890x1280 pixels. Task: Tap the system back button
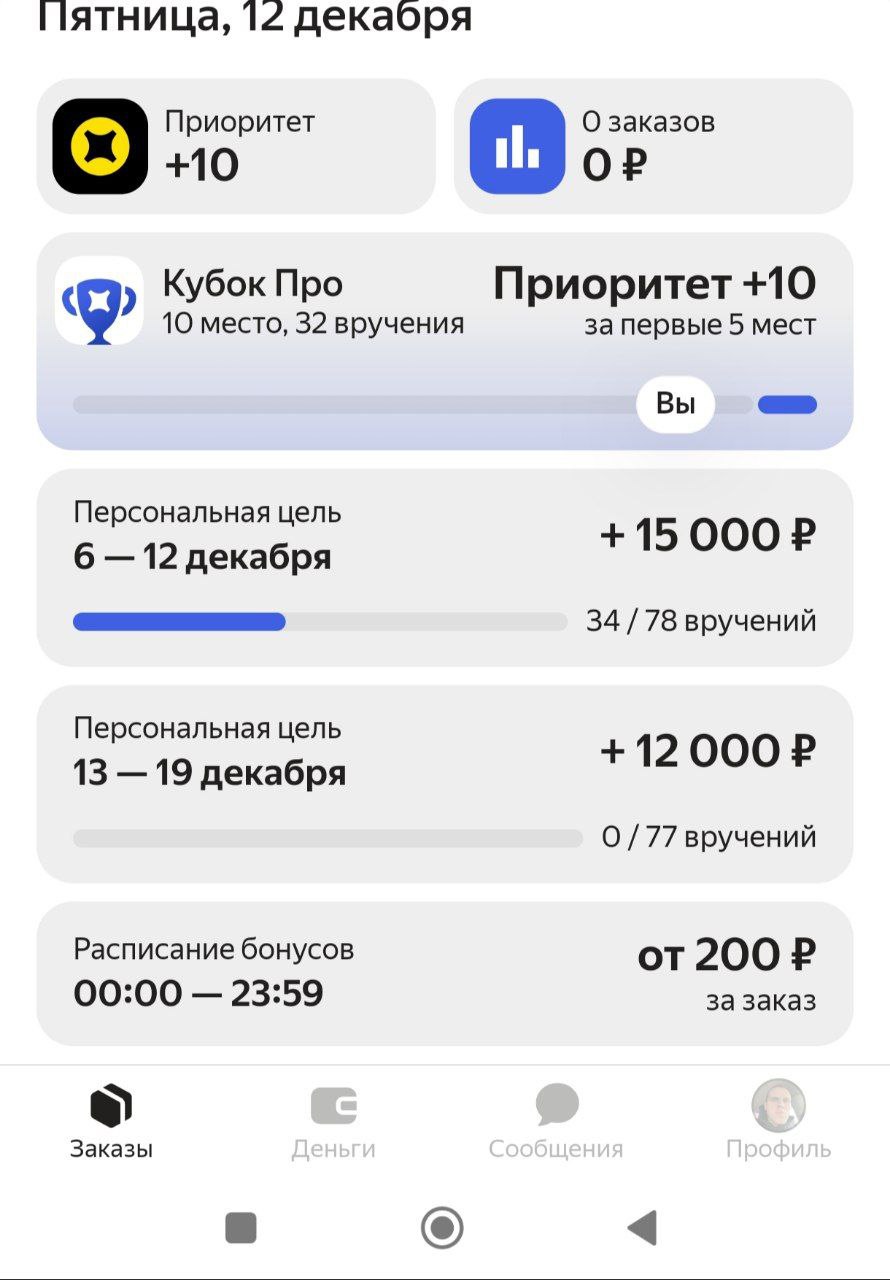(x=641, y=1227)
